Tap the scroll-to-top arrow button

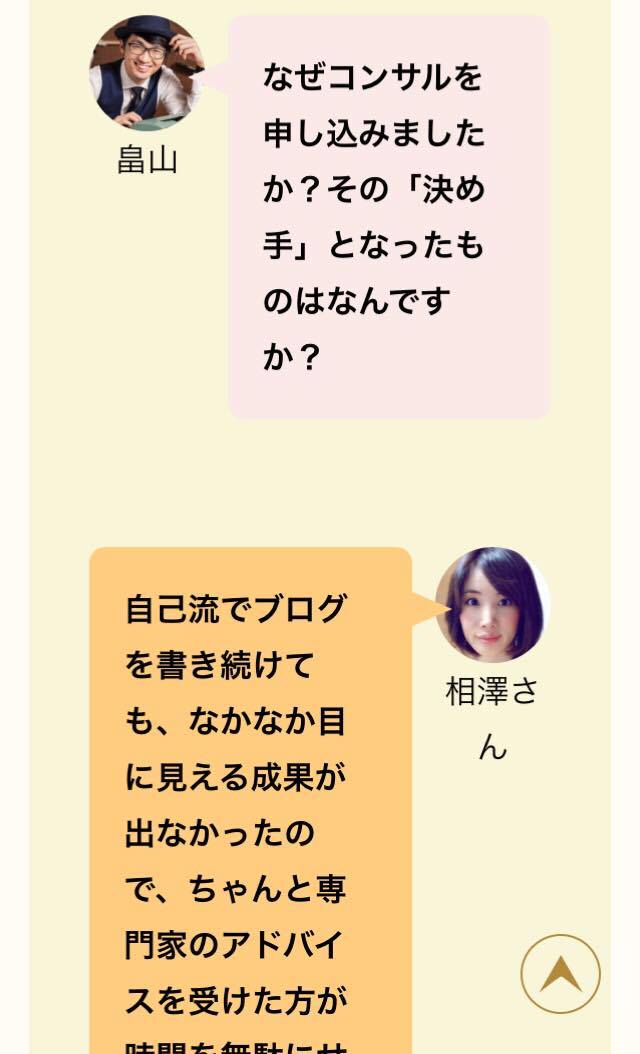coord(560,974)
